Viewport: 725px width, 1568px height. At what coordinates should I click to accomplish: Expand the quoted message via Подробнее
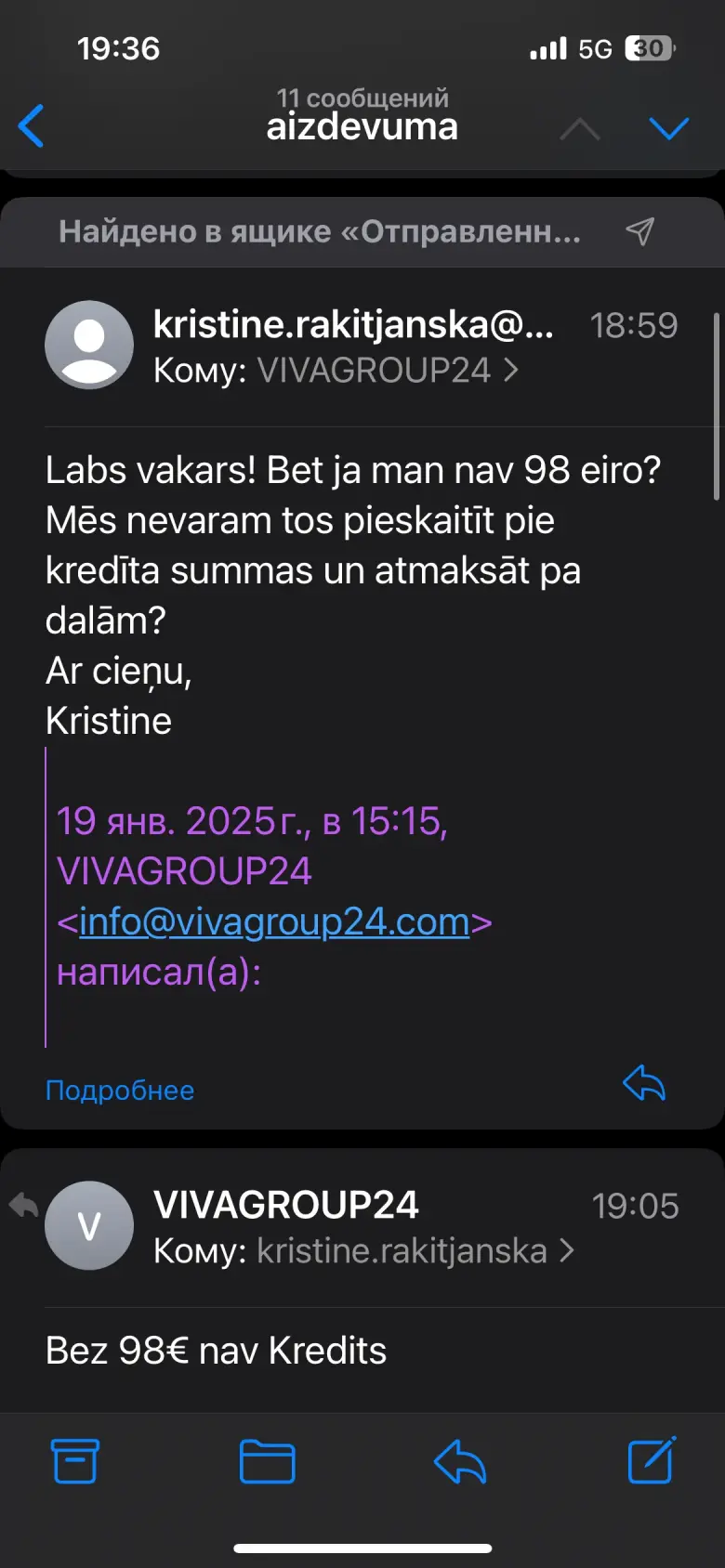coord(120,1090)
